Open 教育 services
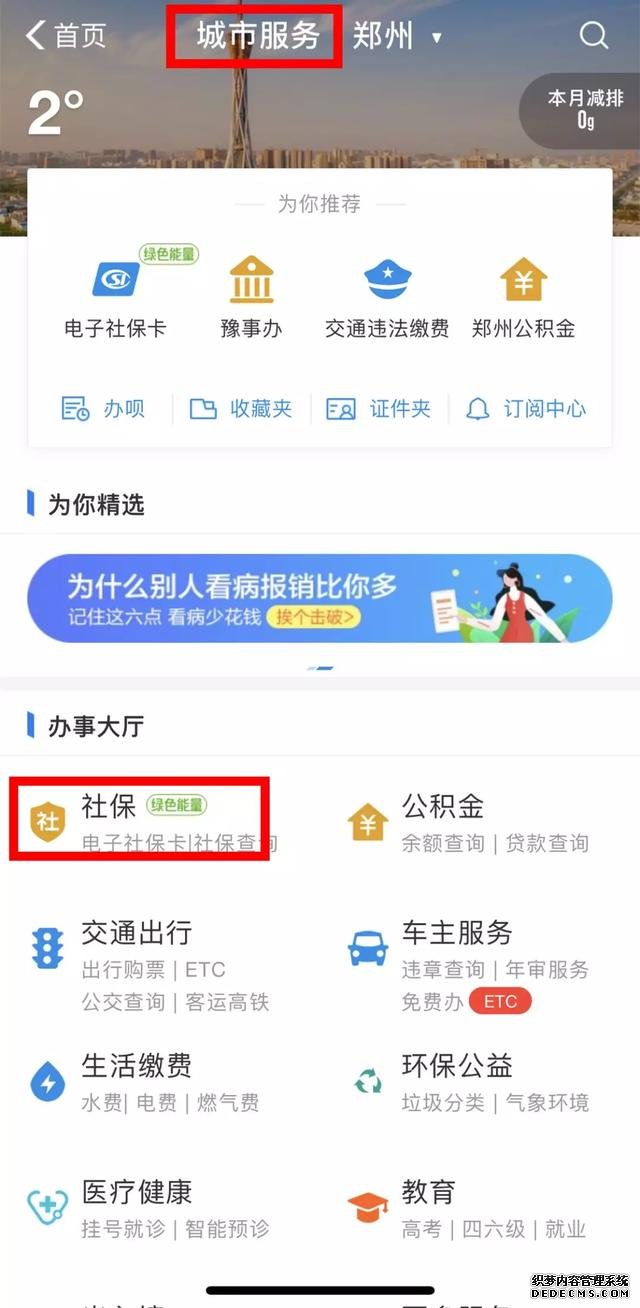Image resolution: width=640 pixels, height=1308 pixels. coord(470,1209)
